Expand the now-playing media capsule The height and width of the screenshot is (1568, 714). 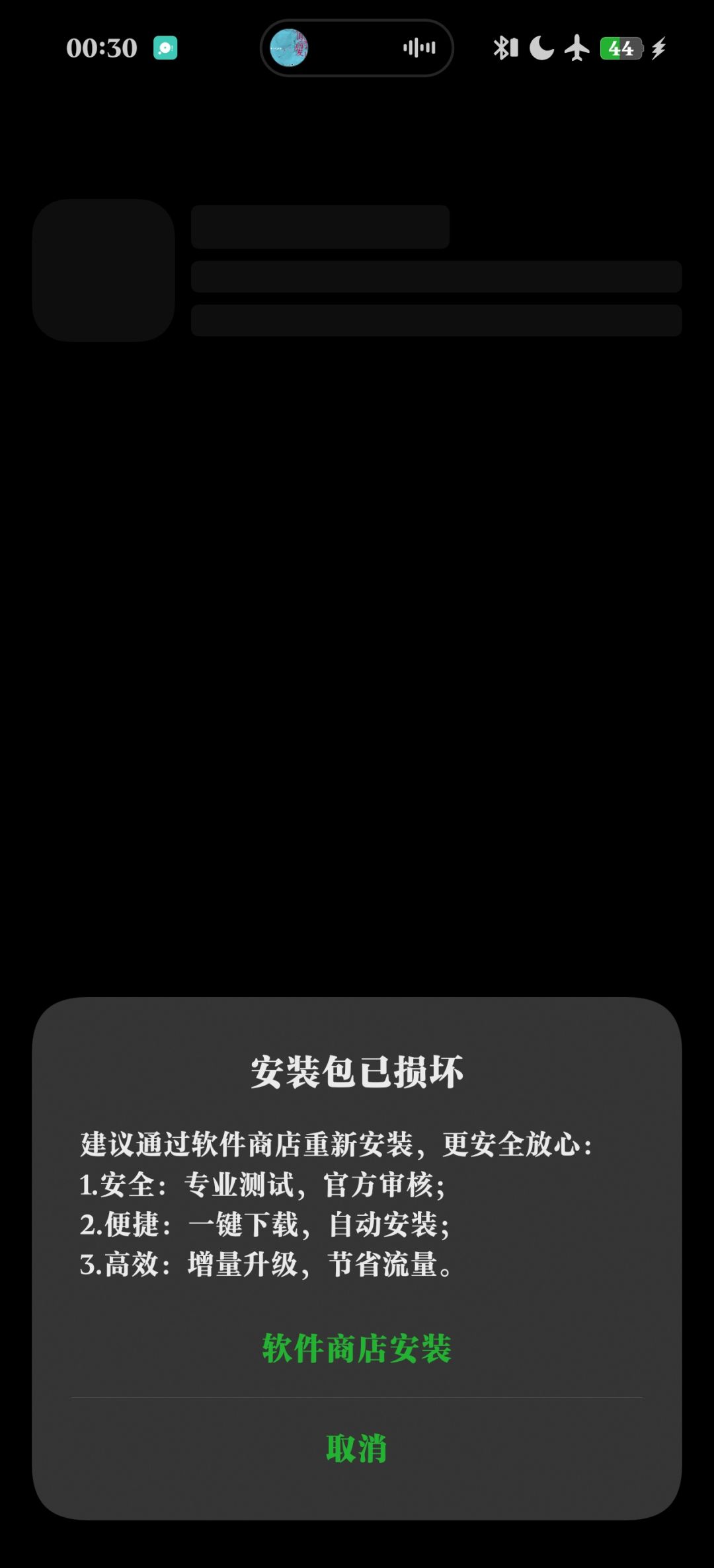(x=357, y=48)
